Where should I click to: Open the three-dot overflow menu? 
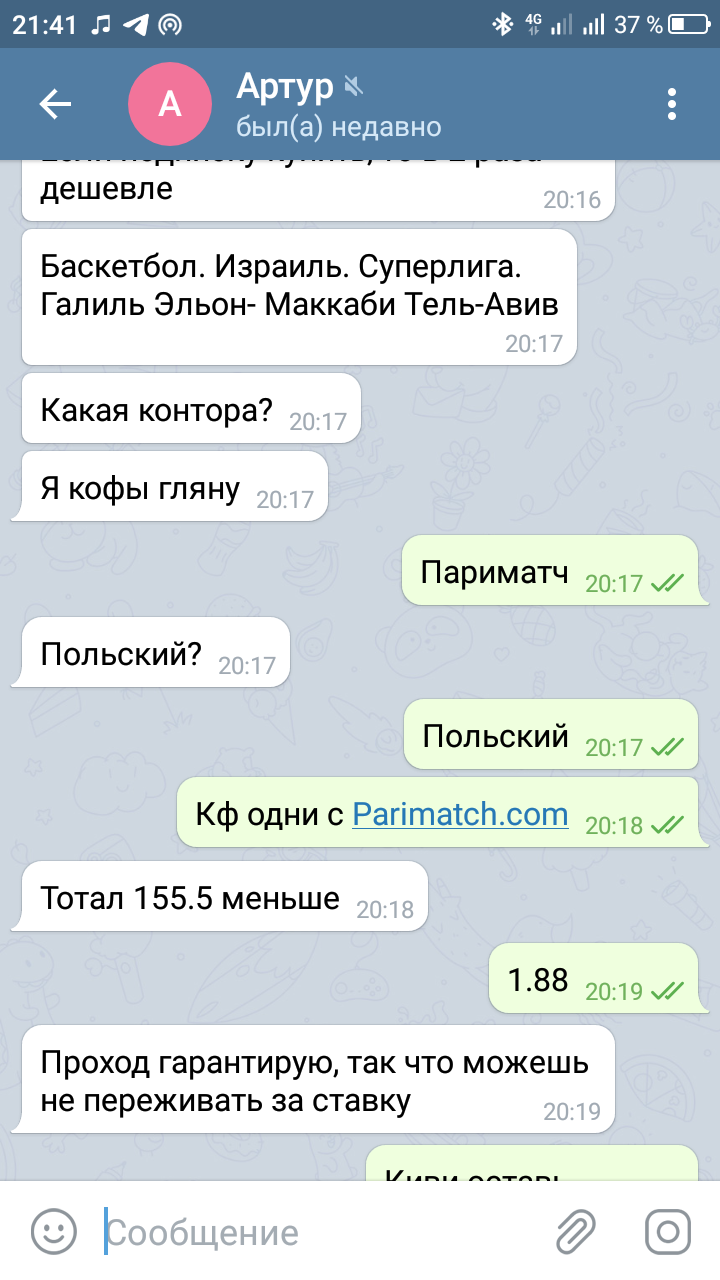pyautogui.click(x=672, y=104)
